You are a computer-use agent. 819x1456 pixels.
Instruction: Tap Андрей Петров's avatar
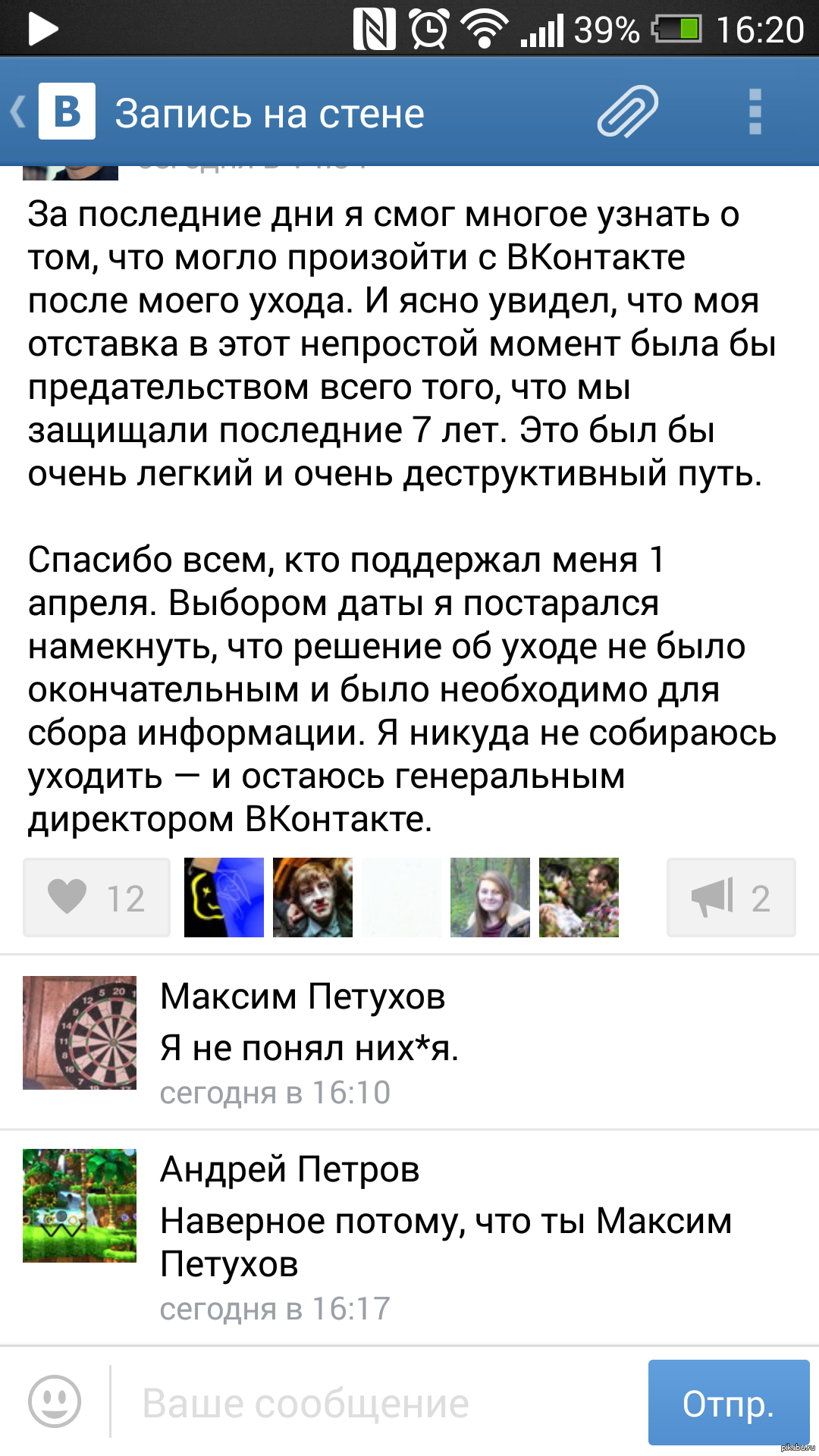[80, 1206]
